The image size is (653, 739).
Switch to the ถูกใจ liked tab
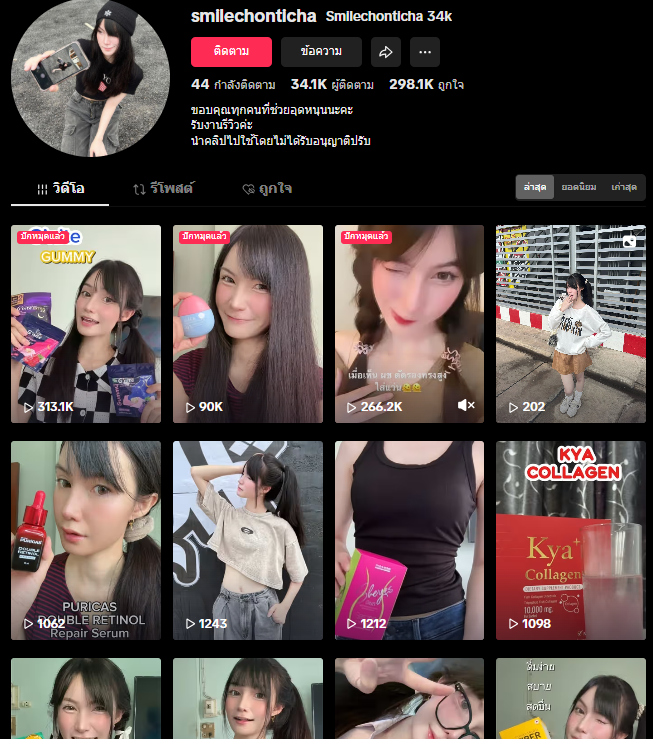tap(267, 188)
